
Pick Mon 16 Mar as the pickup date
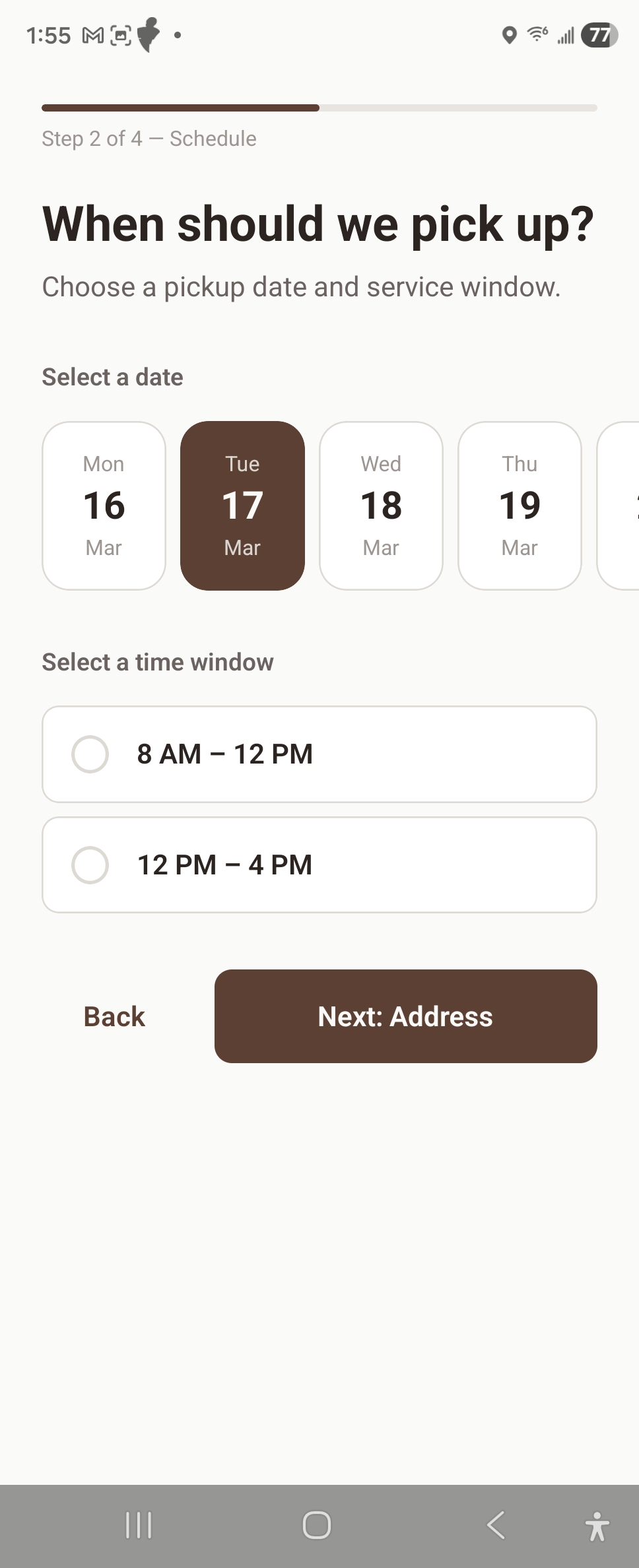coord(104,505)
